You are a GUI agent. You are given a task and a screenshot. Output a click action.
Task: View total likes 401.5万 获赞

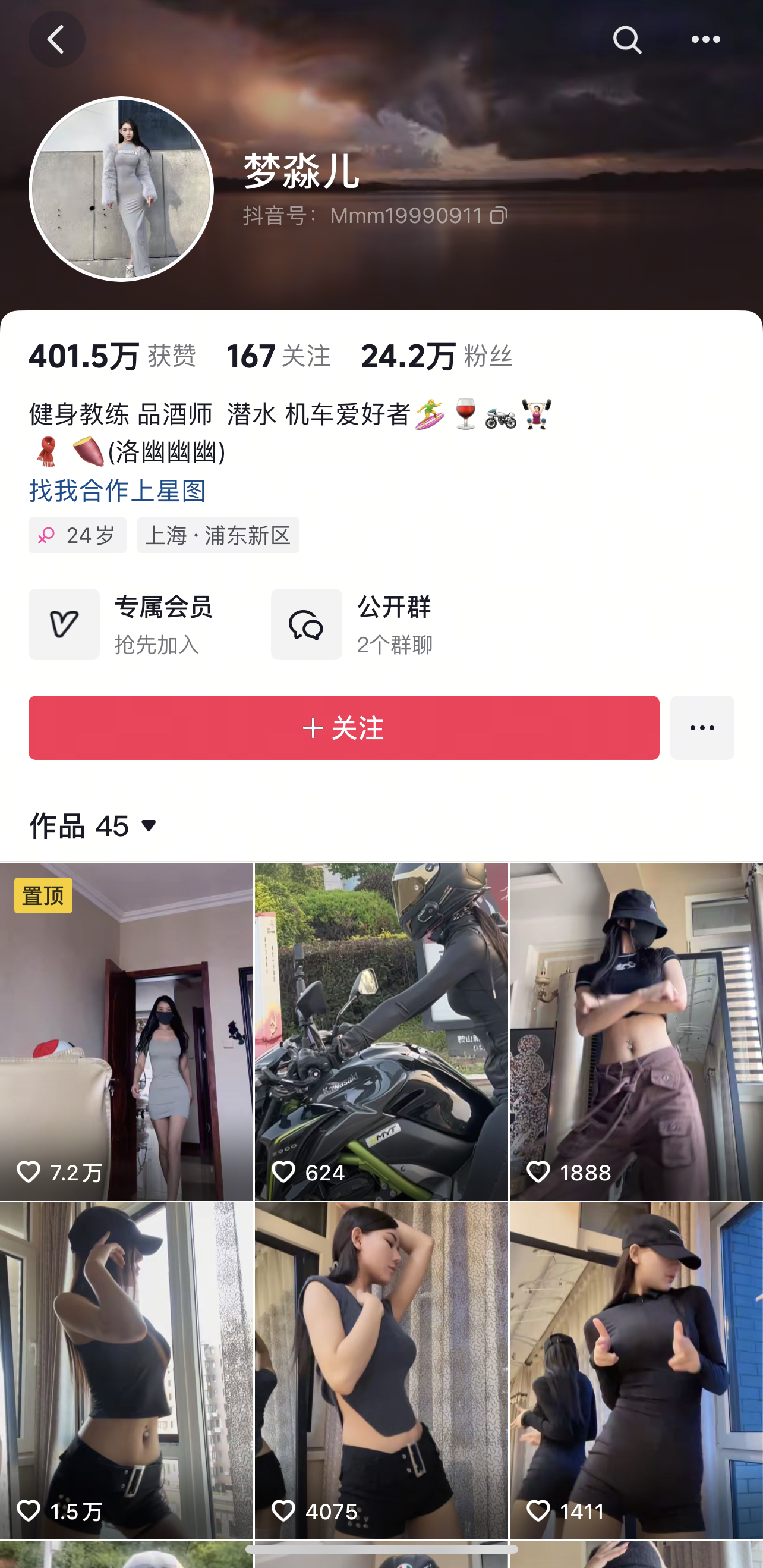coord(112,356)
